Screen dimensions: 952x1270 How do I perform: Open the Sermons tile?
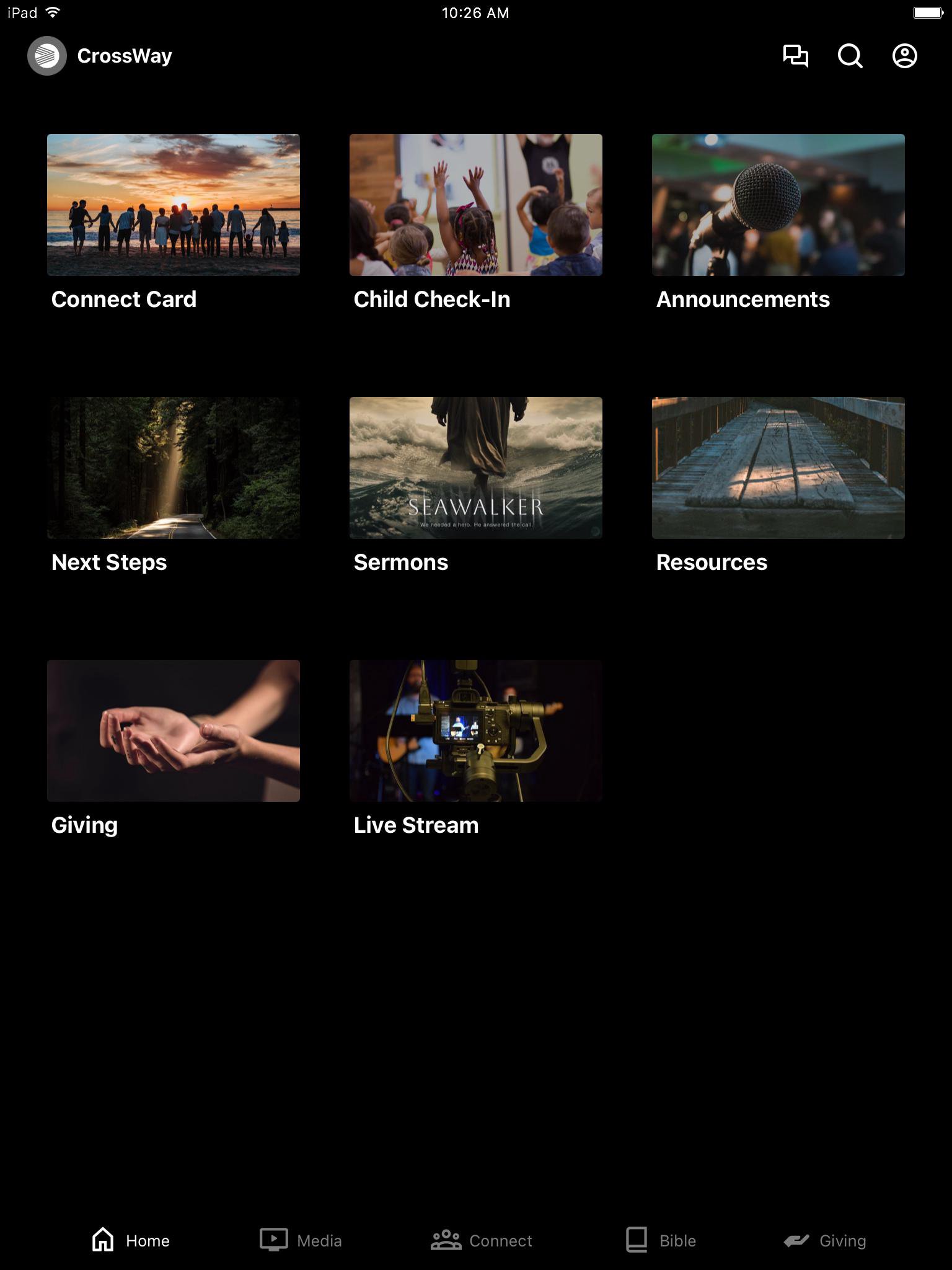[475, 468]
